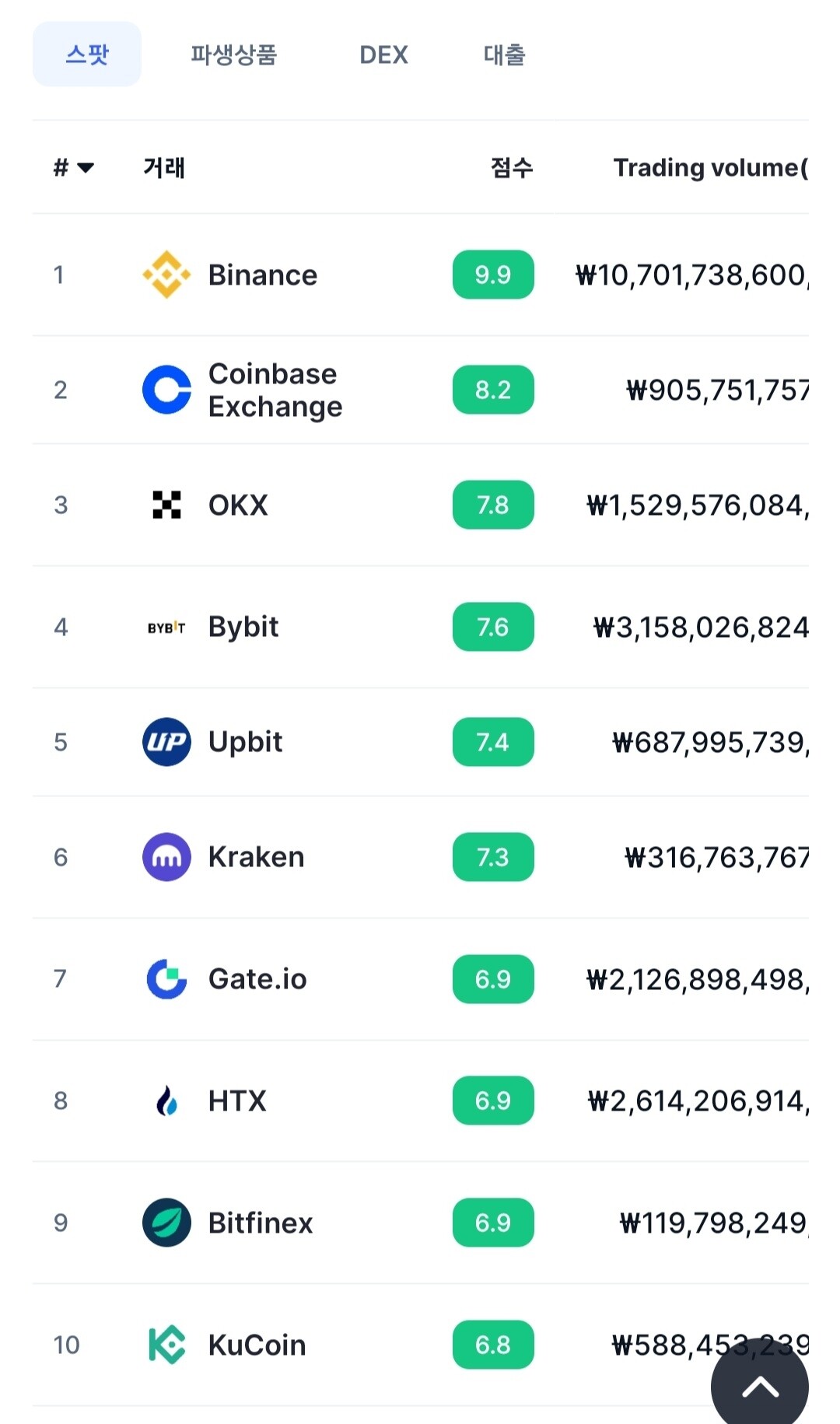Screen dimensions: 840x1424
Task: Tap the scroll-to-top arrow button
Action: point(760,1386)
